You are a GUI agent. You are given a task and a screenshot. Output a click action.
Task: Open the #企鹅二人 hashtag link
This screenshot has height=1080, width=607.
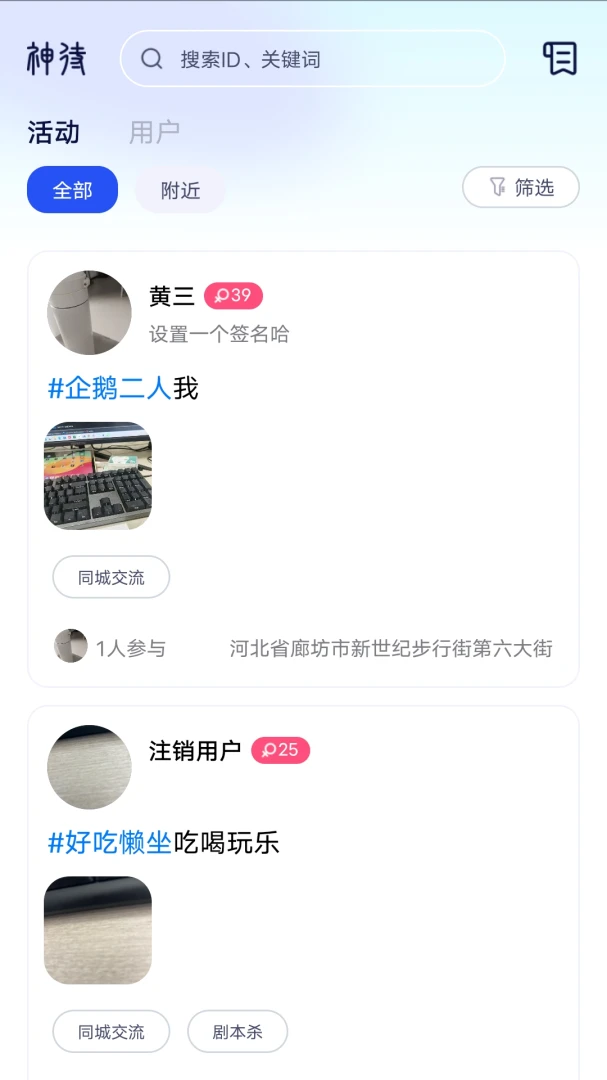[110, 389]
